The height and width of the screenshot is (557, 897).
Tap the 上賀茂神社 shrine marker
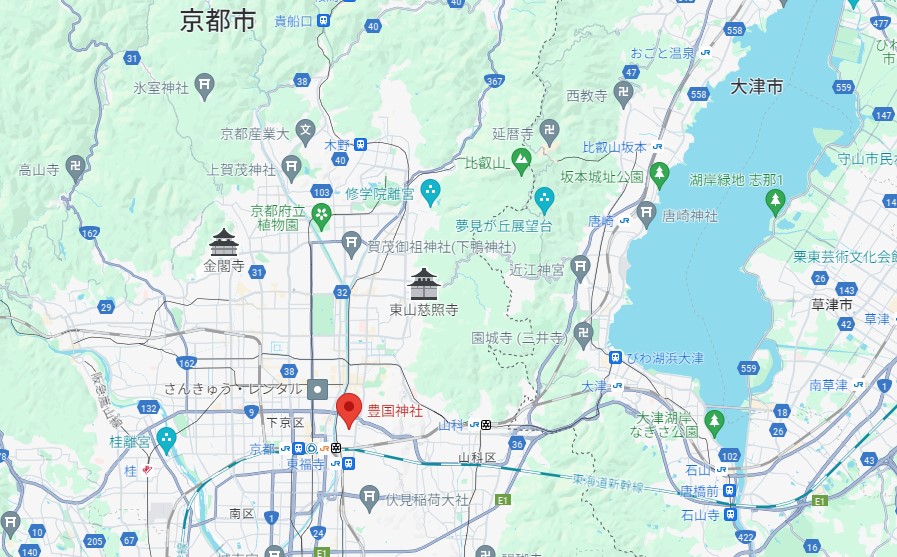click(291, 167)
